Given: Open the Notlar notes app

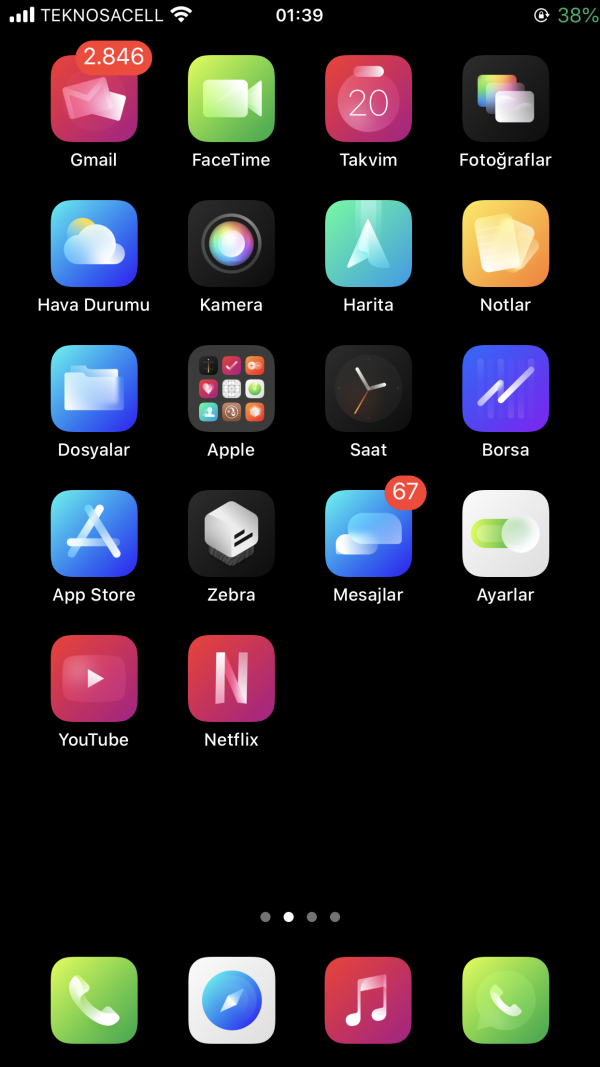Looking at the screenshot, I should tap(505, 244).
